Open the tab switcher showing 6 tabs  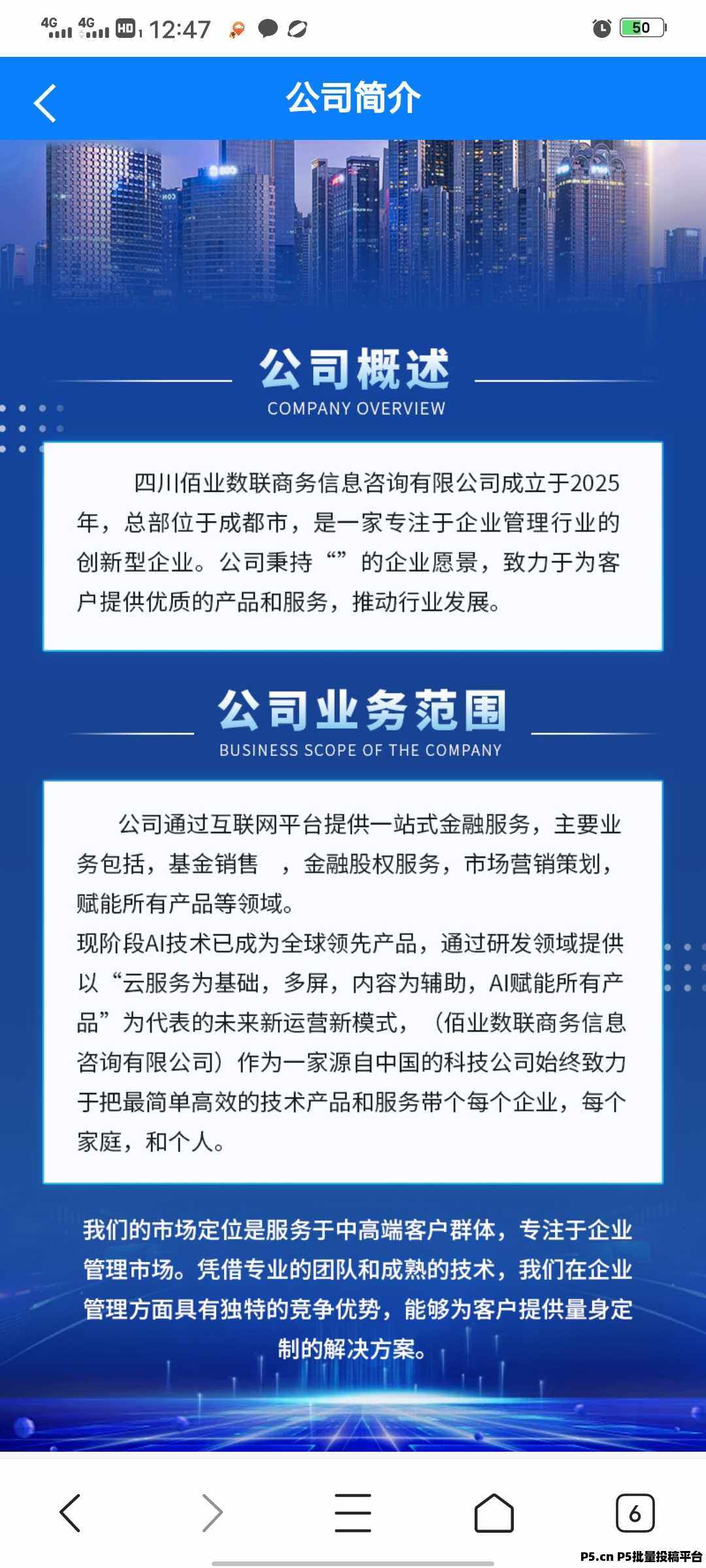(635, 1512)
